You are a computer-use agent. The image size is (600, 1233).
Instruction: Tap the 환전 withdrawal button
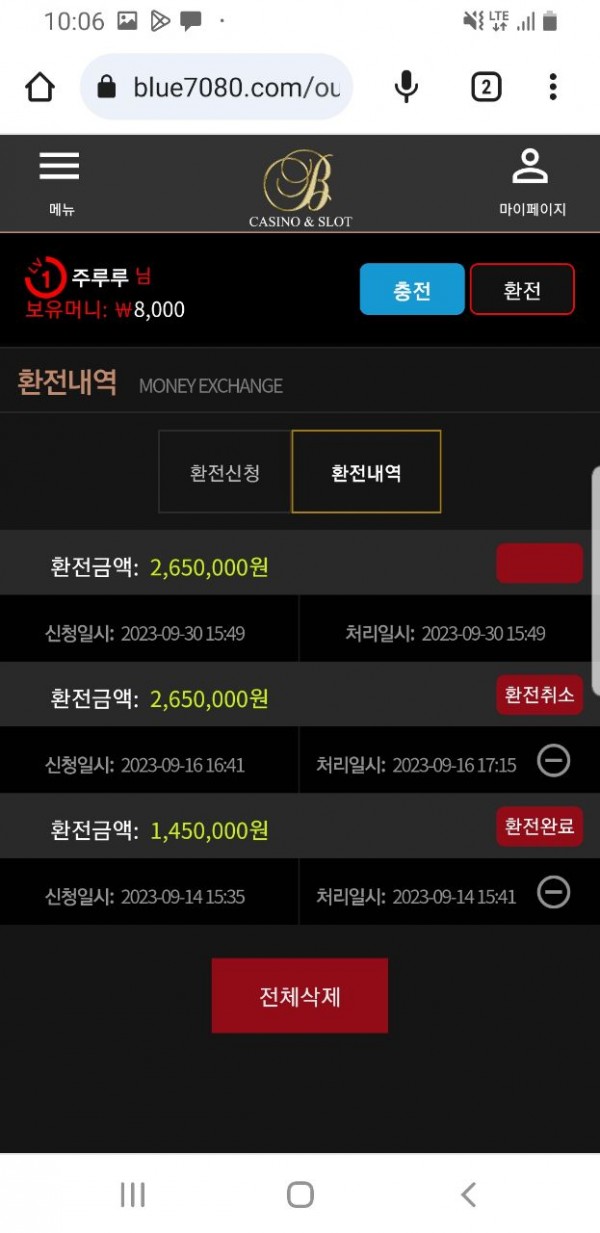522,290
